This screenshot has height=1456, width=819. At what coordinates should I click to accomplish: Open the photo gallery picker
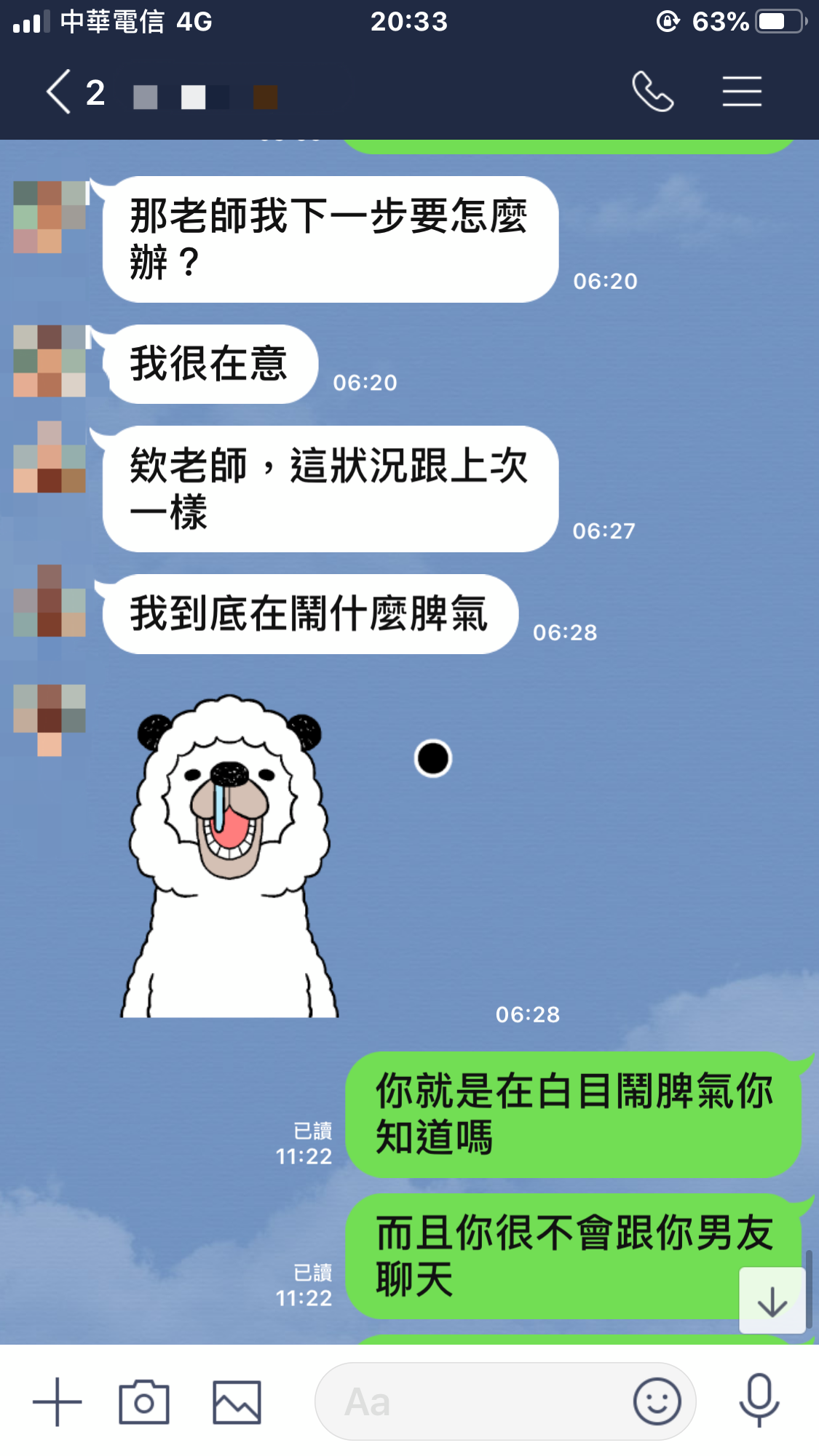pos(237,1401)
